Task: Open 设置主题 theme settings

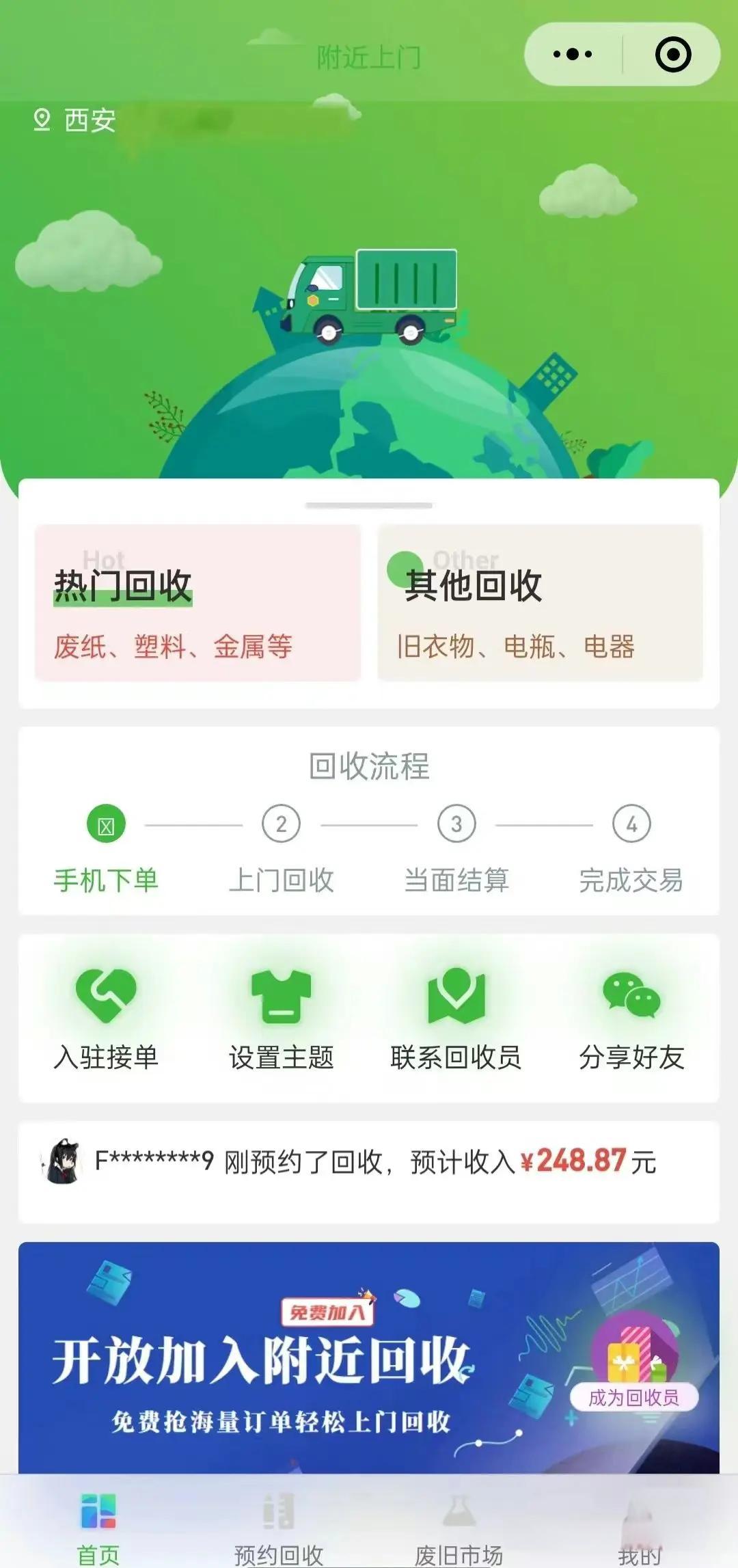Action: [x=281, y=1018]
